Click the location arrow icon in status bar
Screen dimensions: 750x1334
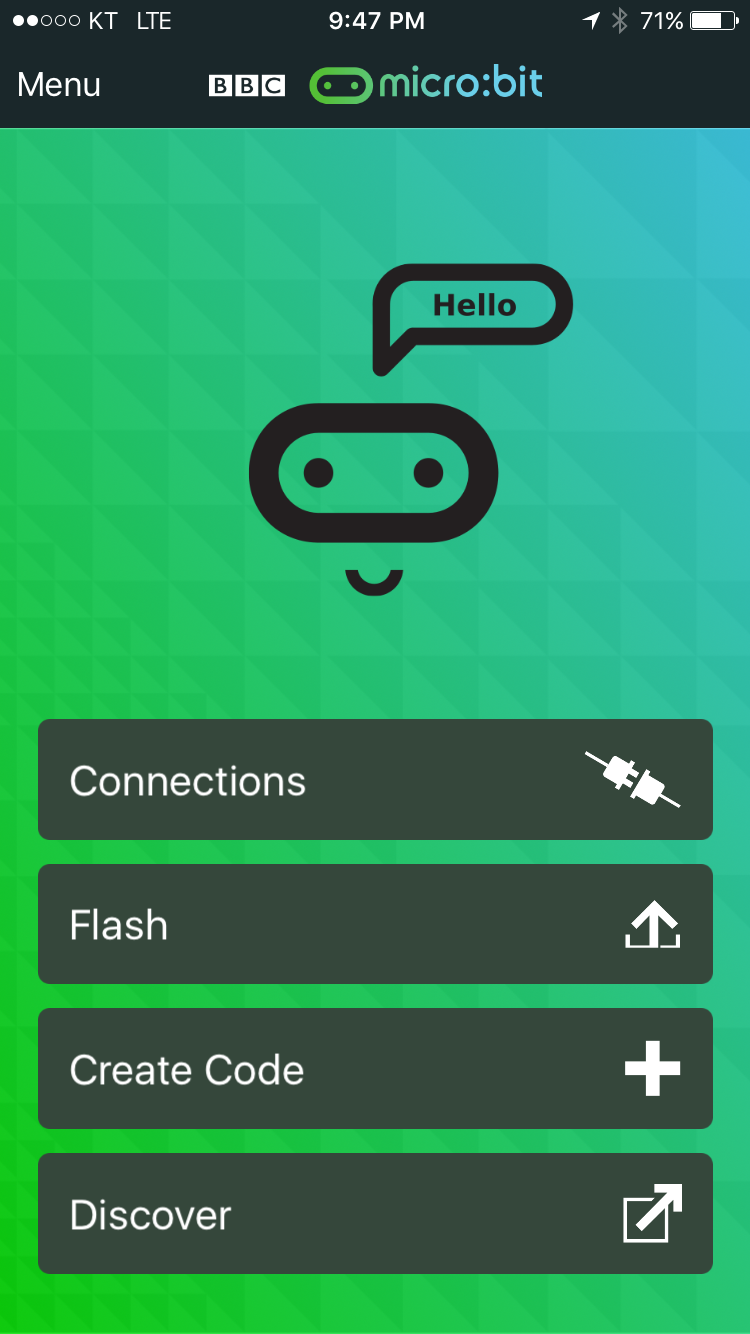(590, 18)
